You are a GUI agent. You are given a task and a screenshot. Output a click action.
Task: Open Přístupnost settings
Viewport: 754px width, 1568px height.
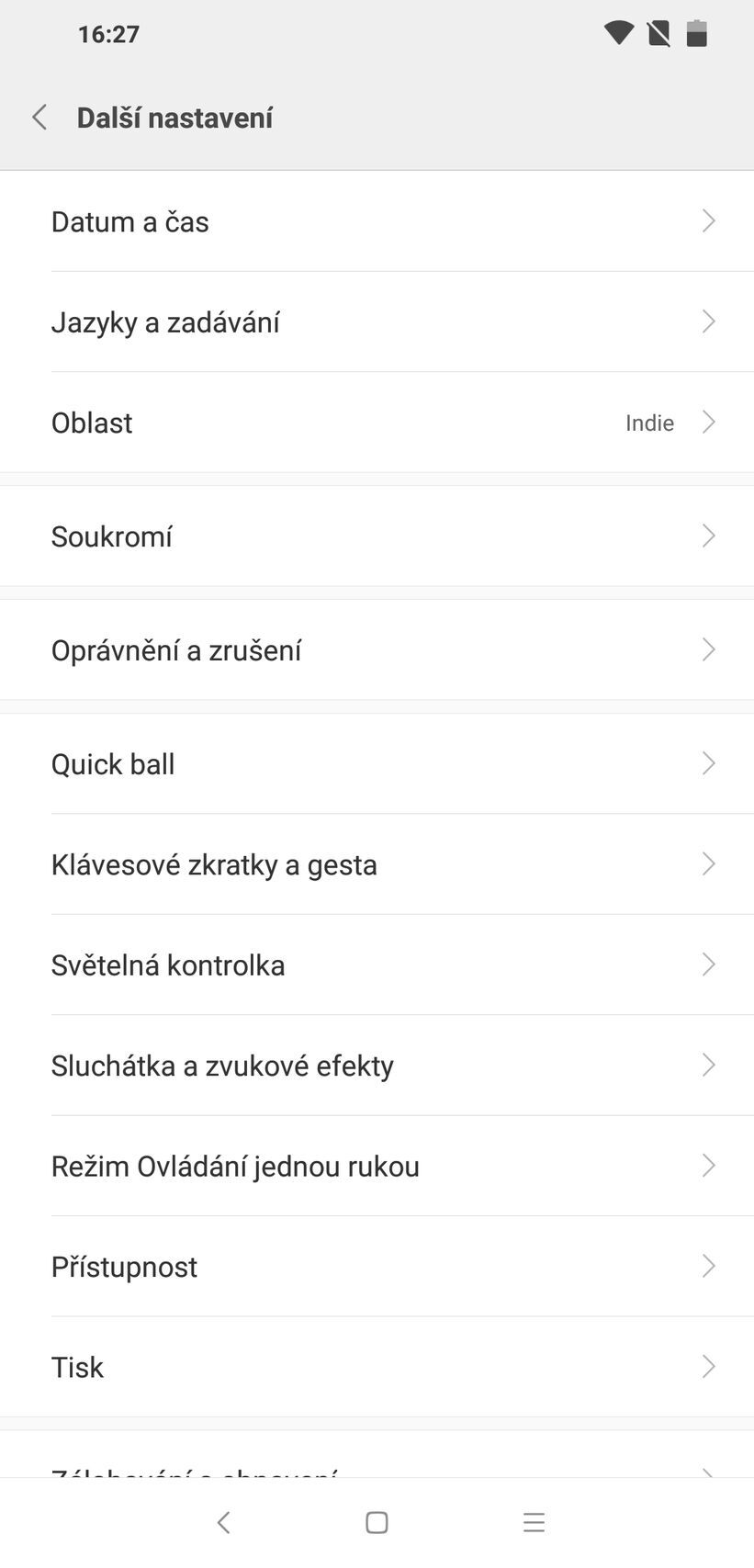(377, 1267)
